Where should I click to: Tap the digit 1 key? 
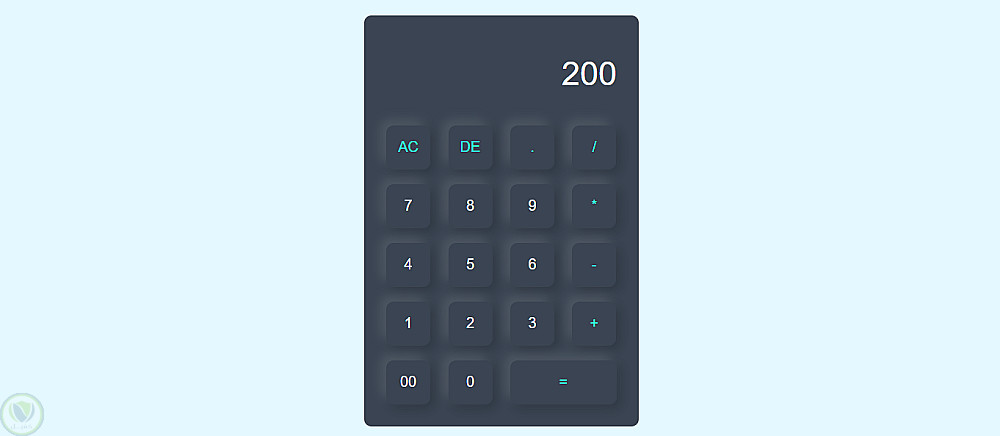pos(408,323)
